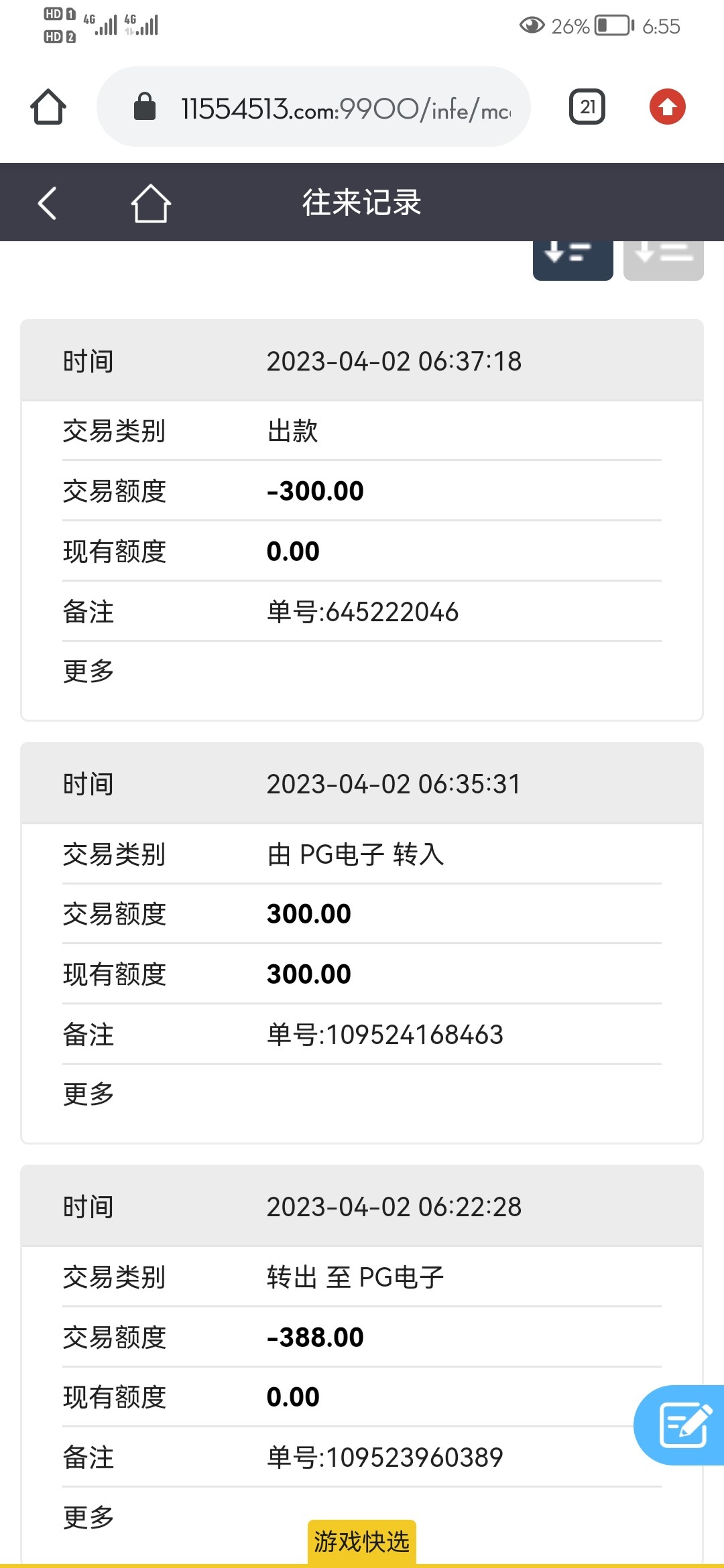Click the red upload arrow icon
The image size is (724, 1568).
tap(667, 106)
